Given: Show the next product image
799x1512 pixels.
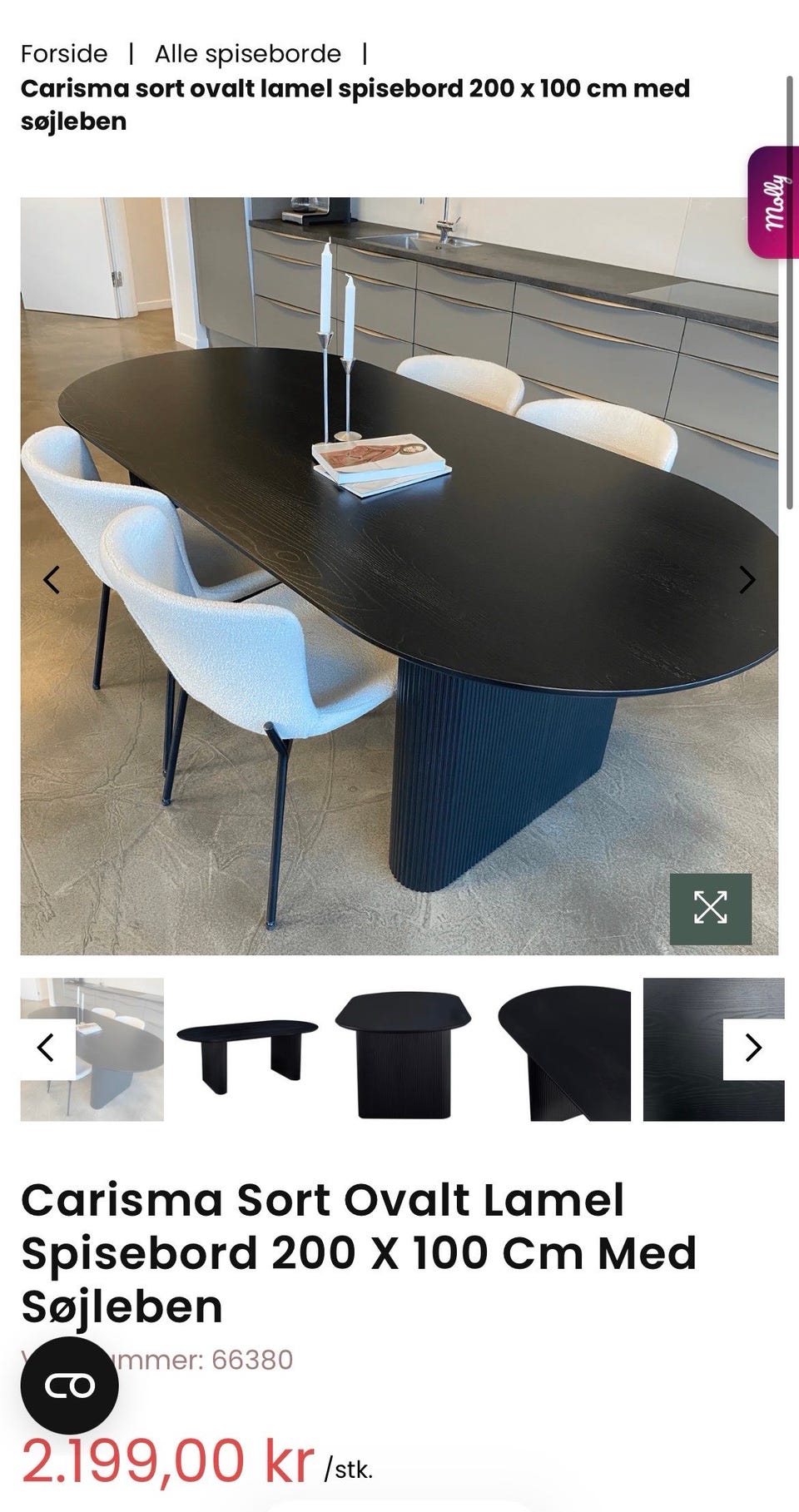Looking at the screenshot, I should [747, 578].
